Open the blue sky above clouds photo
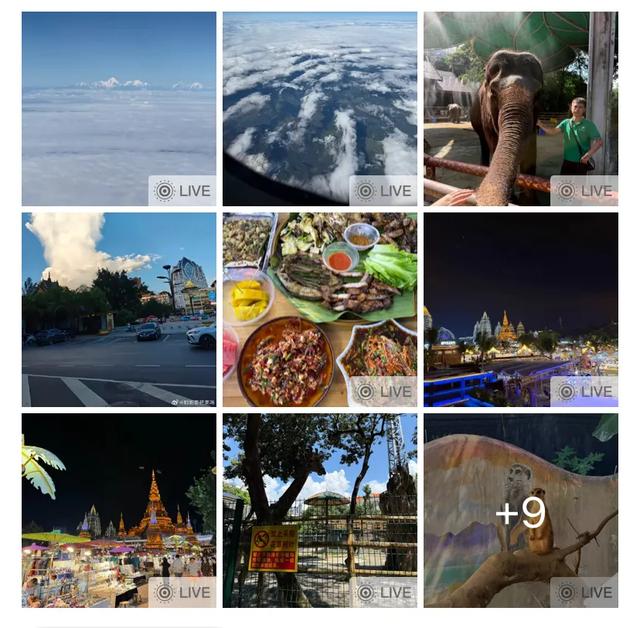The image size is (640, 628). click(x=119, y=108)
